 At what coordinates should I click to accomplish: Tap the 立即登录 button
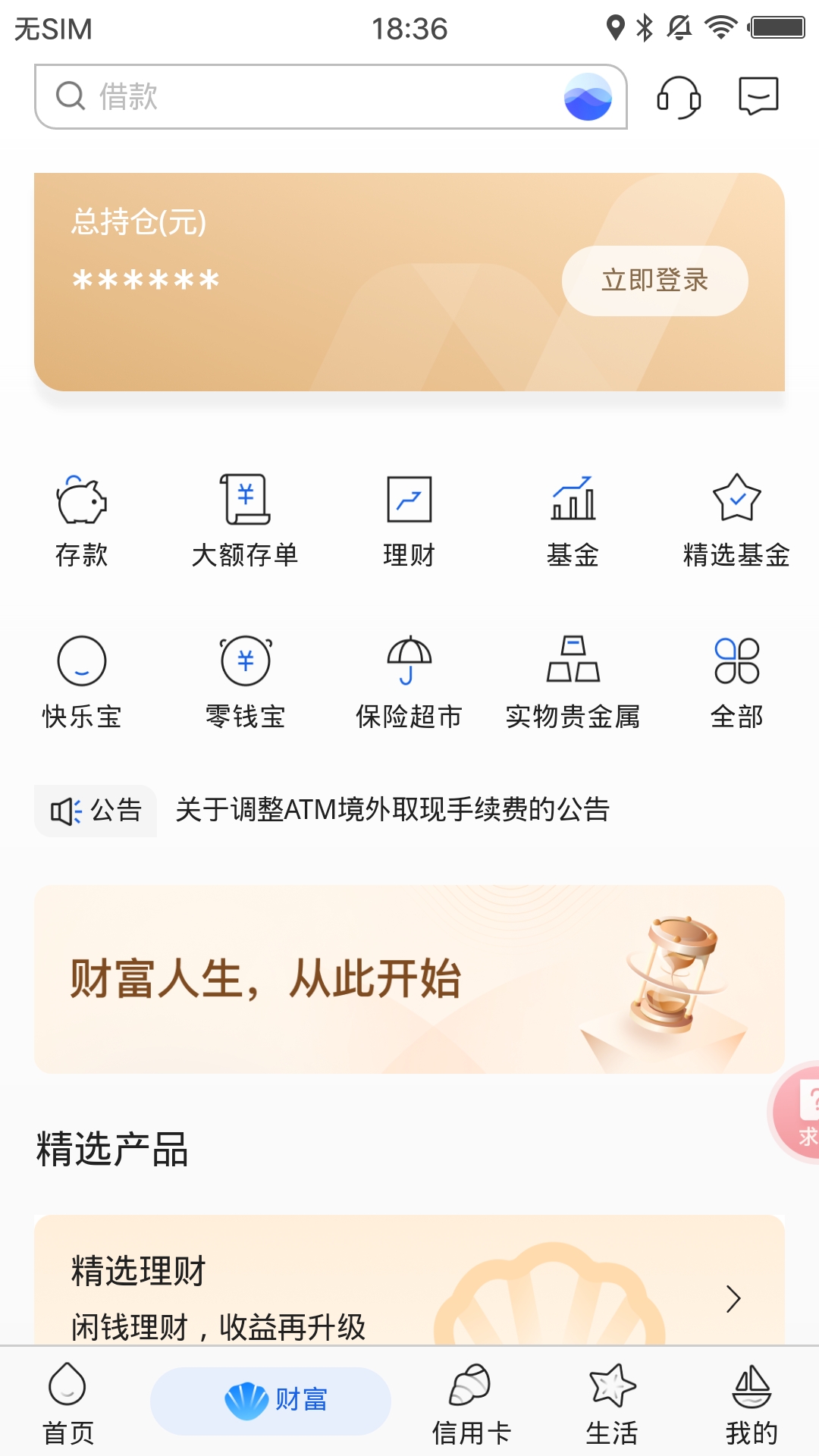(654, 281)
